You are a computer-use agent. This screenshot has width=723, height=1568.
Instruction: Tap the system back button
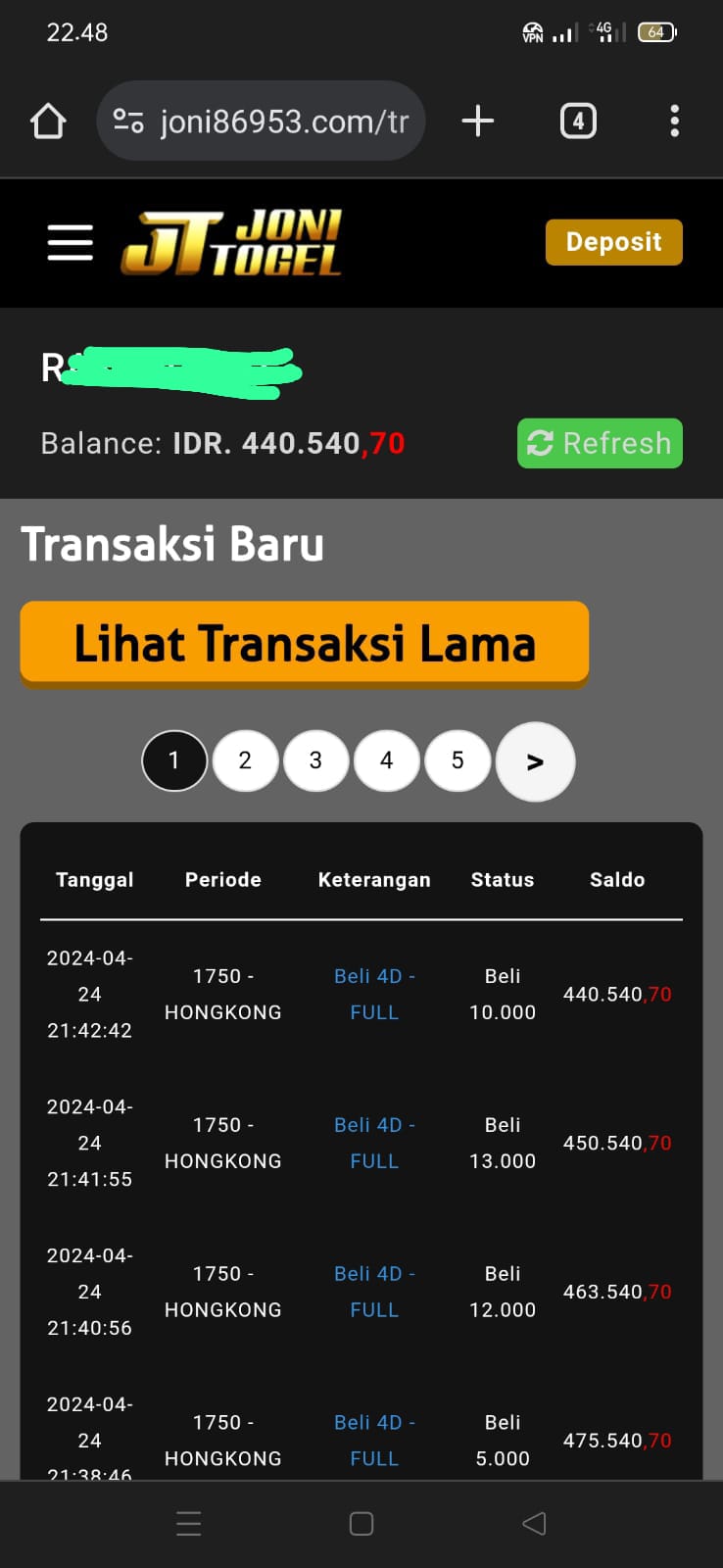[534, 1523]
